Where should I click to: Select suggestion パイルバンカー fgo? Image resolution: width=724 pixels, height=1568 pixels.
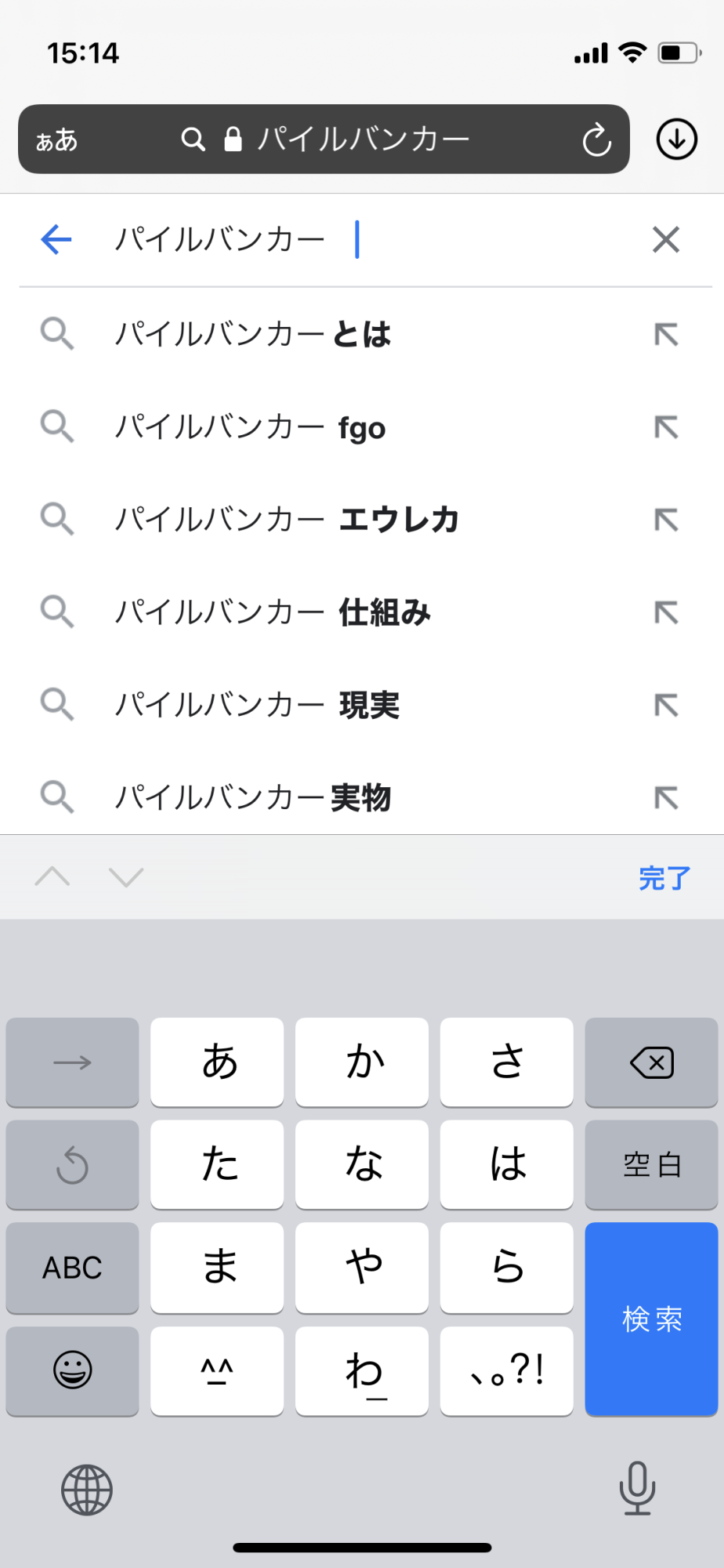[x=251, y=427]
